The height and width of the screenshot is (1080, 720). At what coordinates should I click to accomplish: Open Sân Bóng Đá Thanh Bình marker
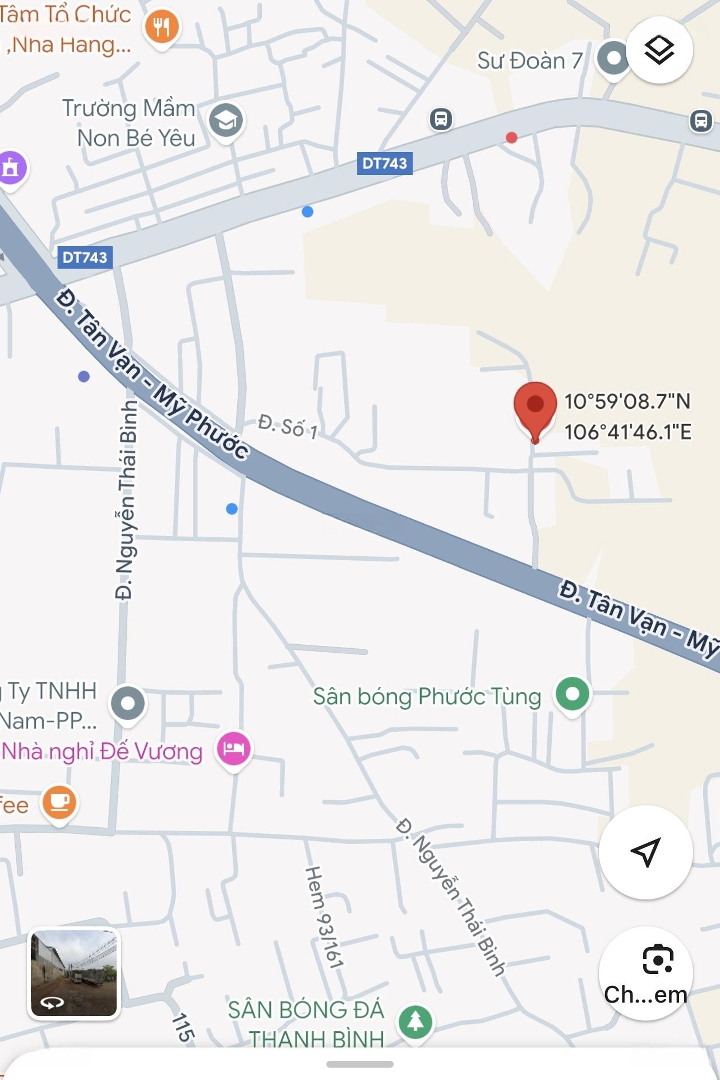(414, 1021)
